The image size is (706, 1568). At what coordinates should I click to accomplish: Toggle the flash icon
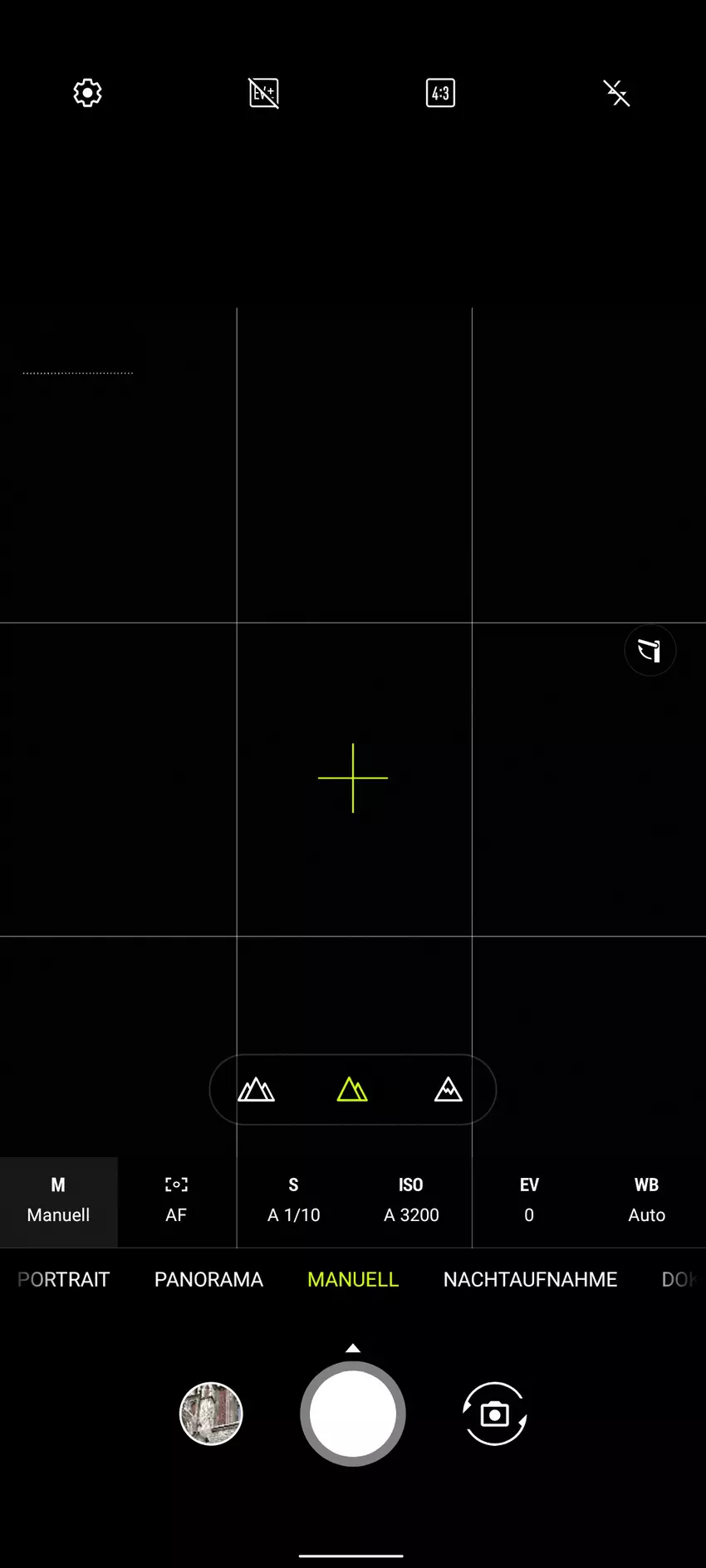(616, 93)
